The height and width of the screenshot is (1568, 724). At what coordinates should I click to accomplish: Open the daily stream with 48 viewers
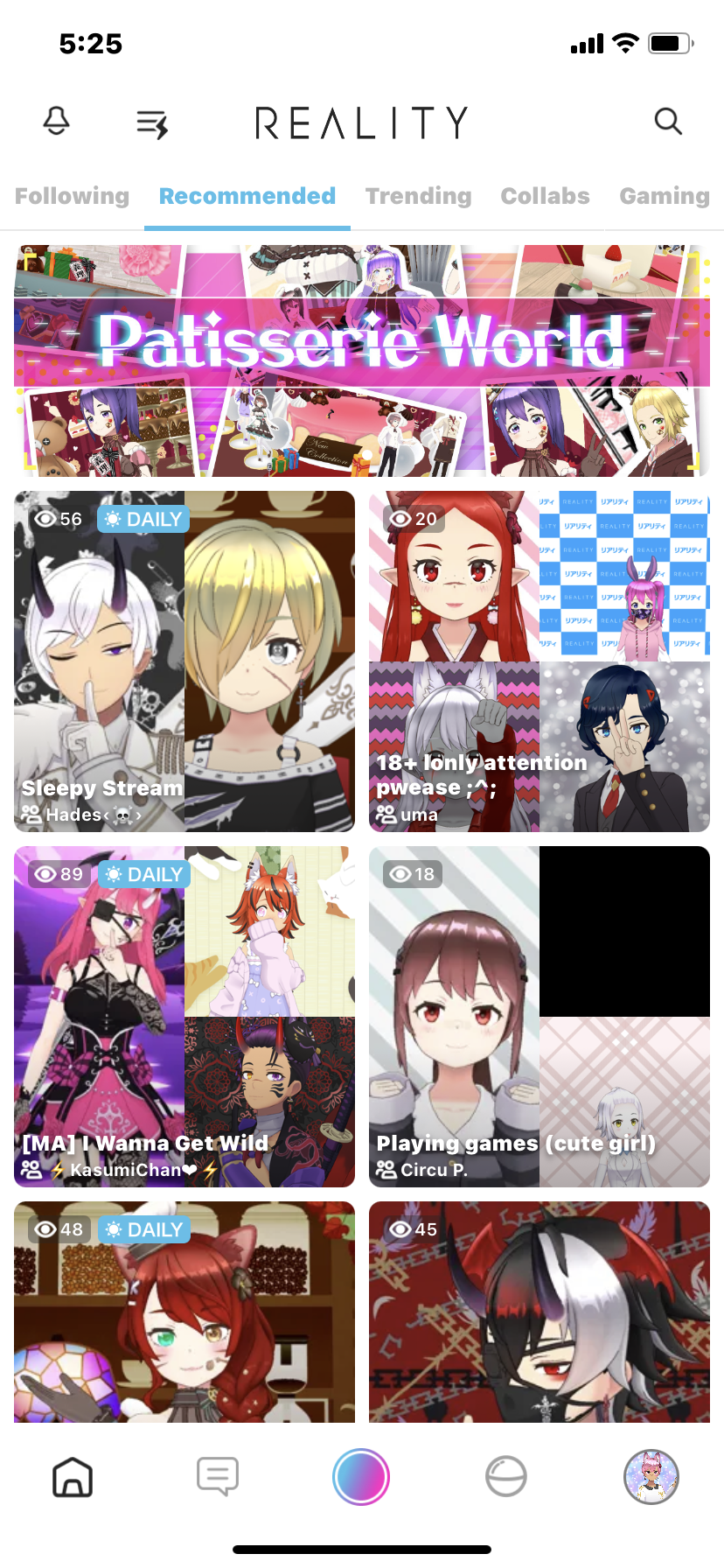point(184,1312)
